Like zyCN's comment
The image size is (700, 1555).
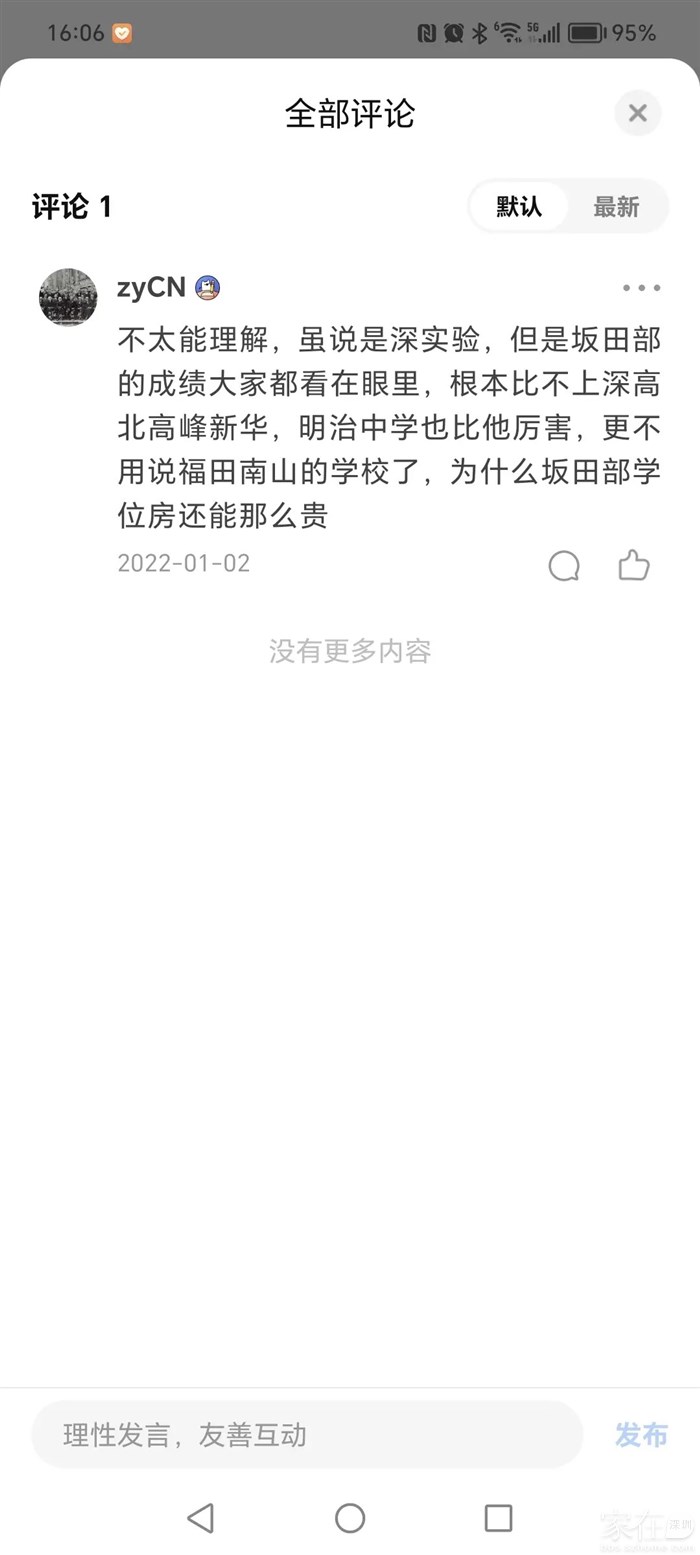pos(634,566)
